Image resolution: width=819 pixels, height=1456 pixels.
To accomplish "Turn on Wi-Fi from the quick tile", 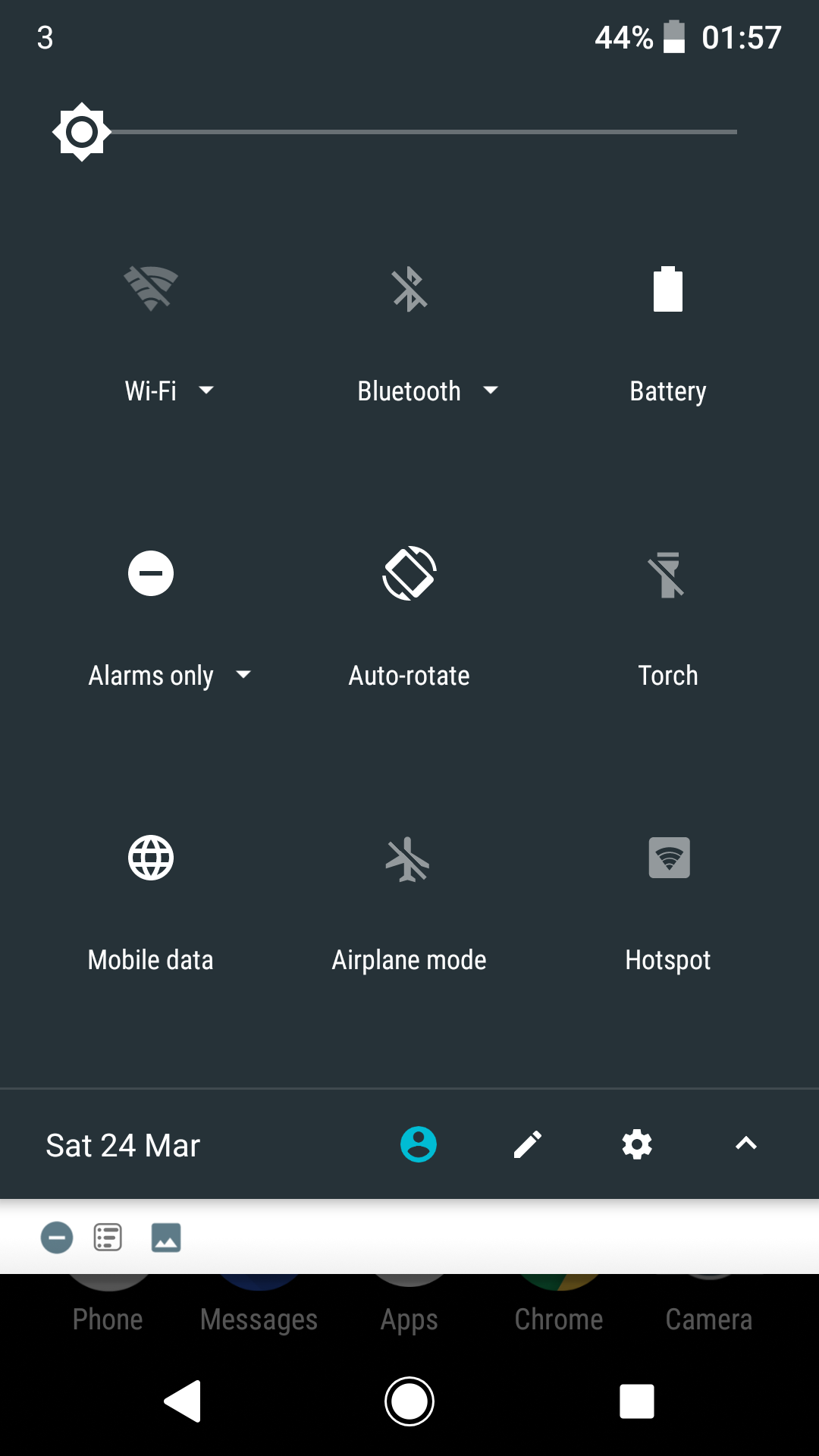I will (151, 288).
